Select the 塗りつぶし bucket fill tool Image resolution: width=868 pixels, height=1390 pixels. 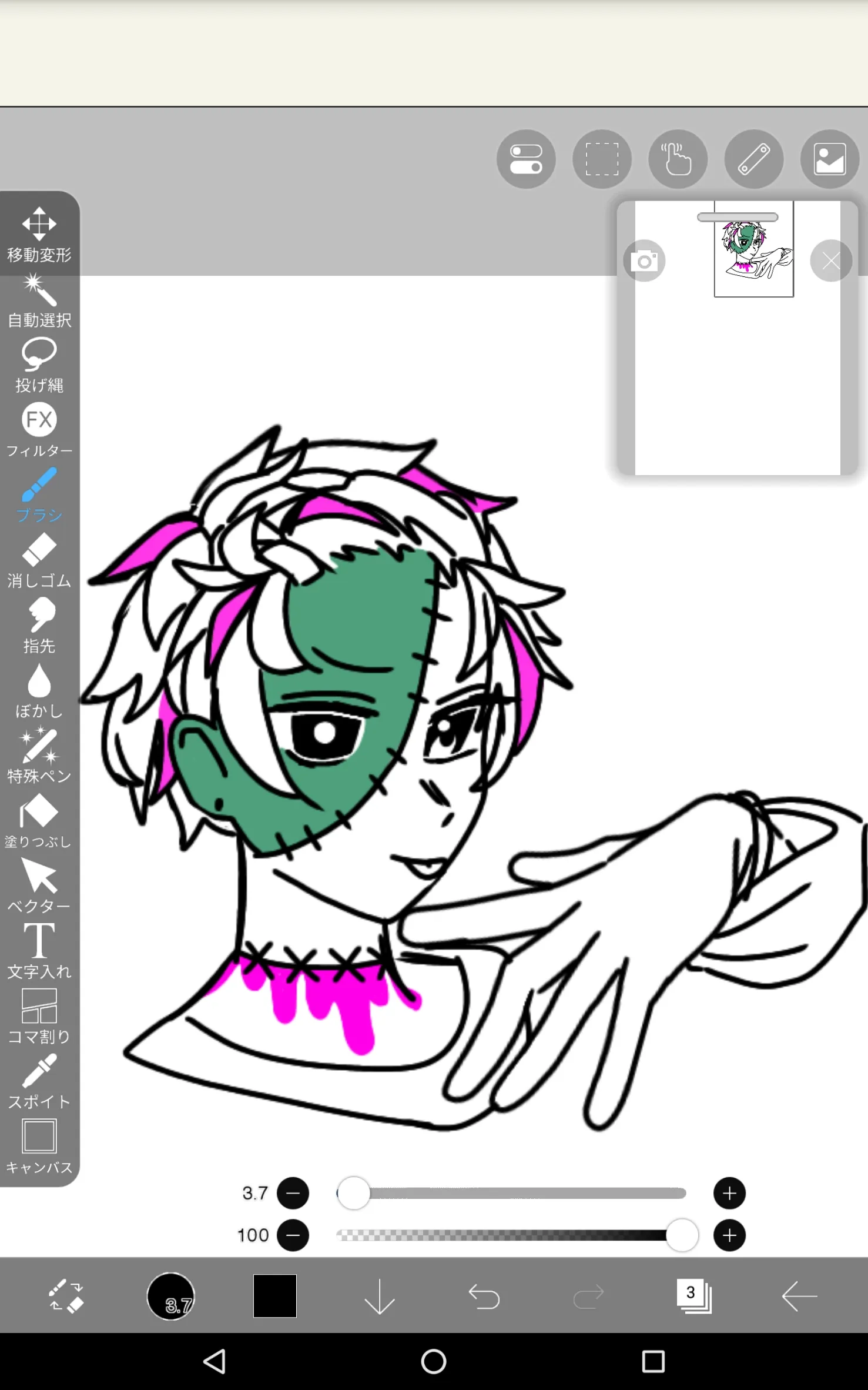pos(39,821)
